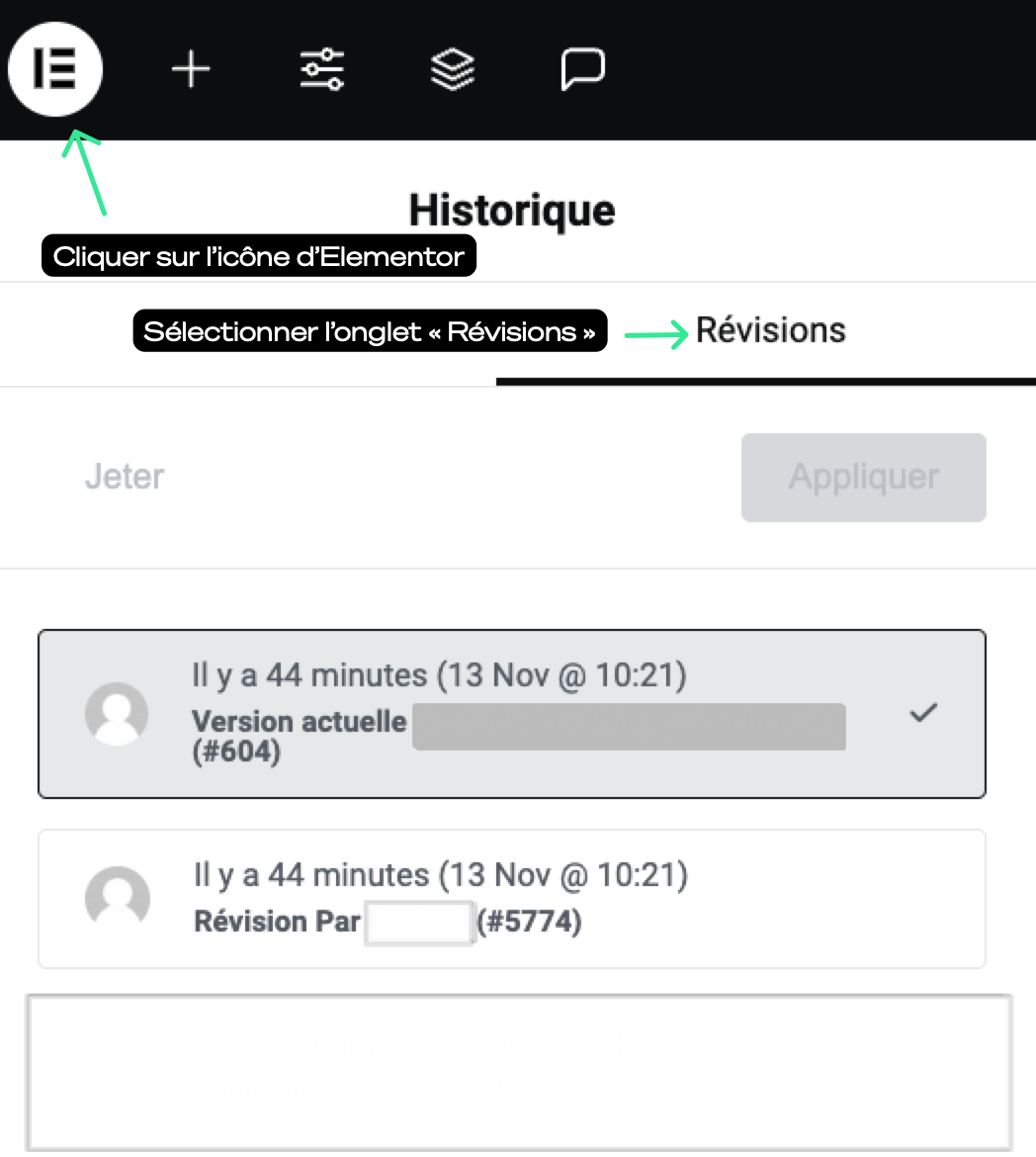The width and height of the screenshot is (1036, 1157).
Task: Open the Elementor logo menu
Action: (x=55, y=69)
